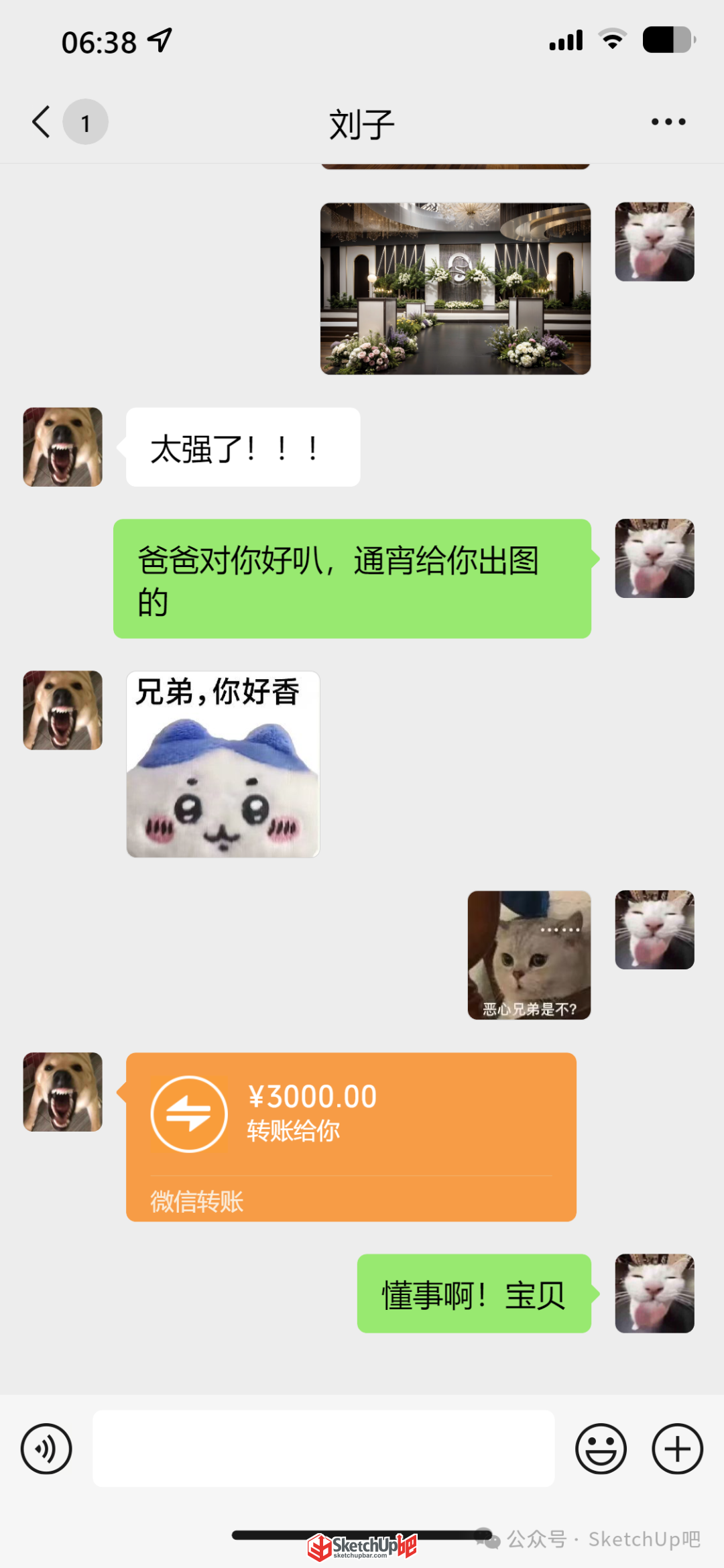This screenshot has width=724, height=1568.
Task: Open the wedding hall rendering image
Action: point(455,289)
